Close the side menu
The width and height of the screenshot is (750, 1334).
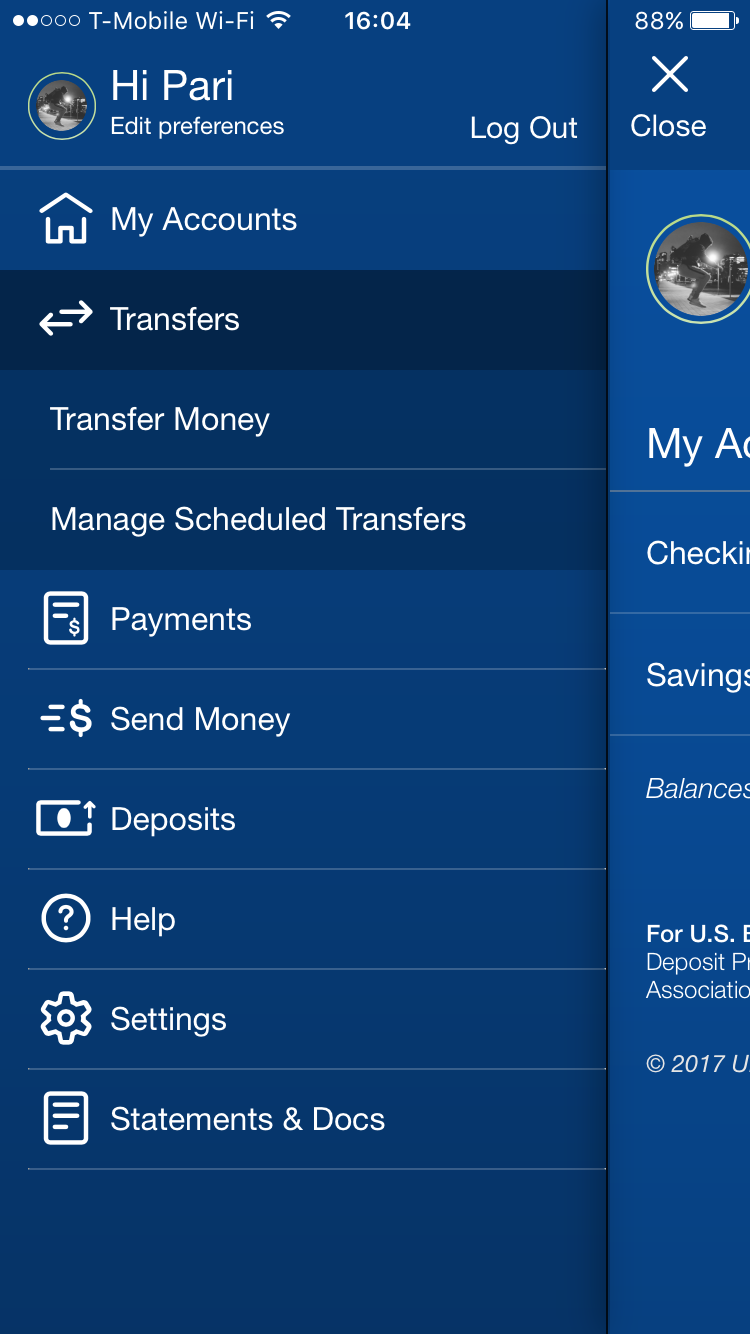[668, 97]
